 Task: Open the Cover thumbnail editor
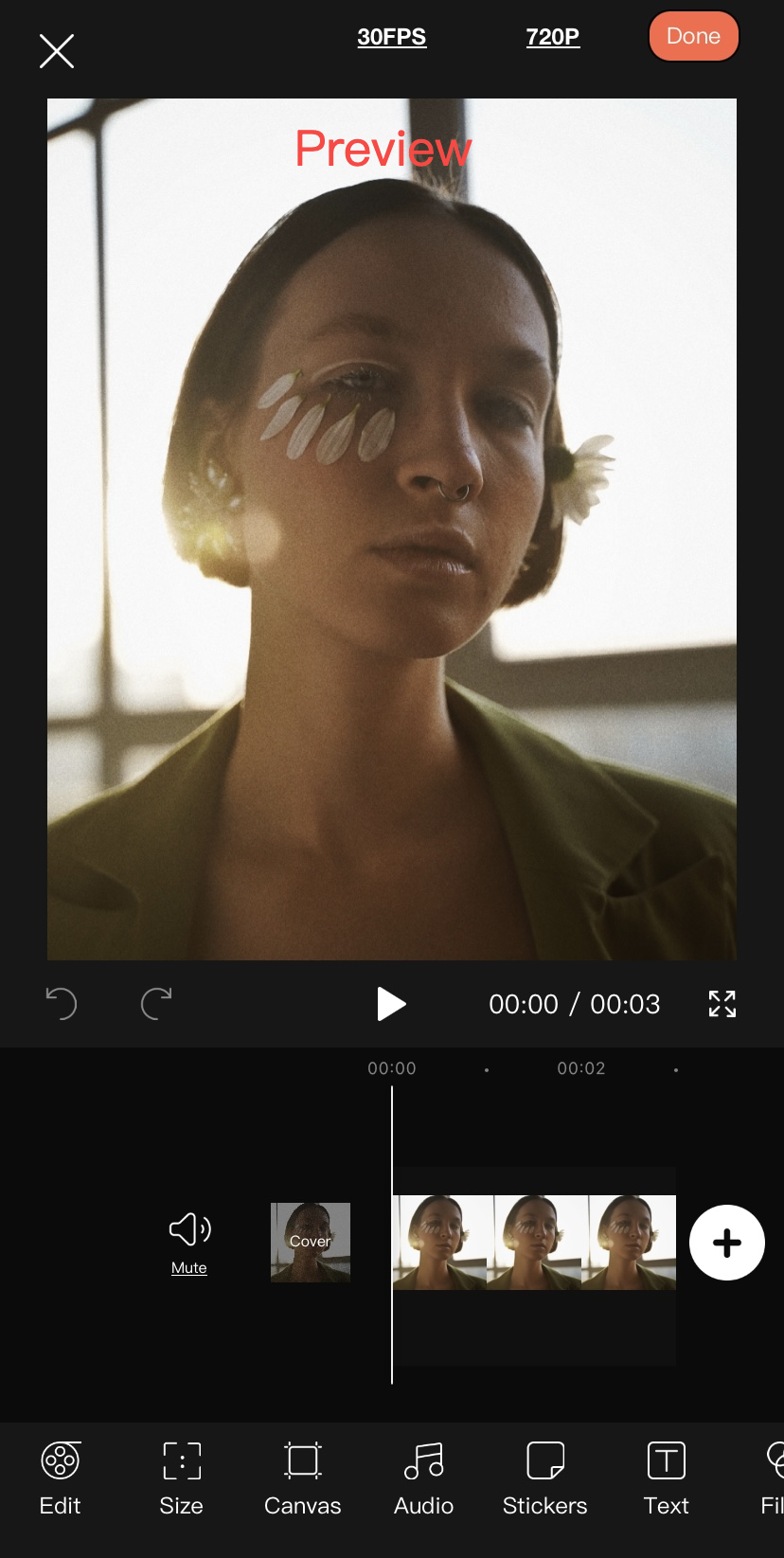click(x=311, y=1242)
